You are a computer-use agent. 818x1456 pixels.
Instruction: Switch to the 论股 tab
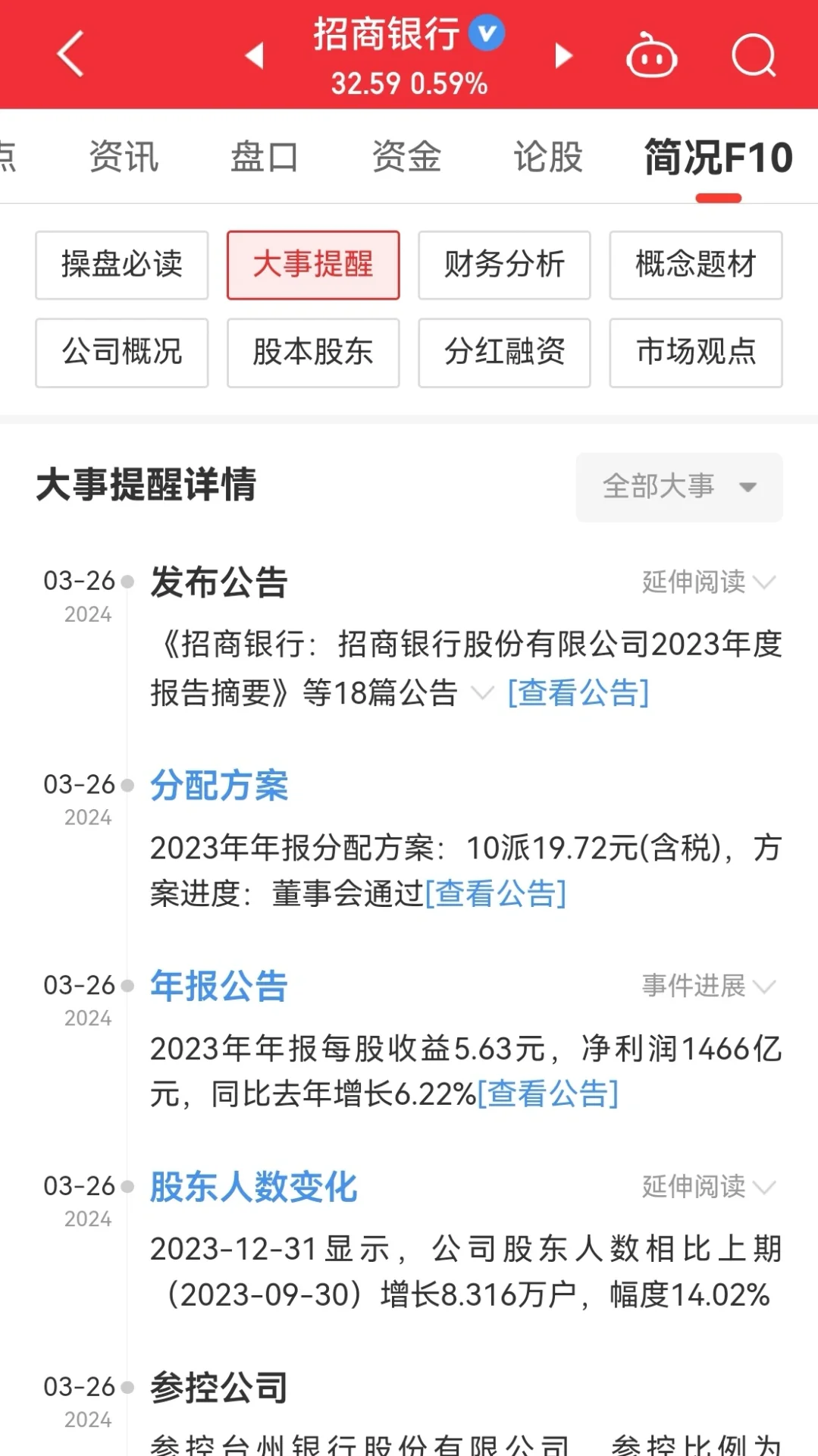(548, 157)
